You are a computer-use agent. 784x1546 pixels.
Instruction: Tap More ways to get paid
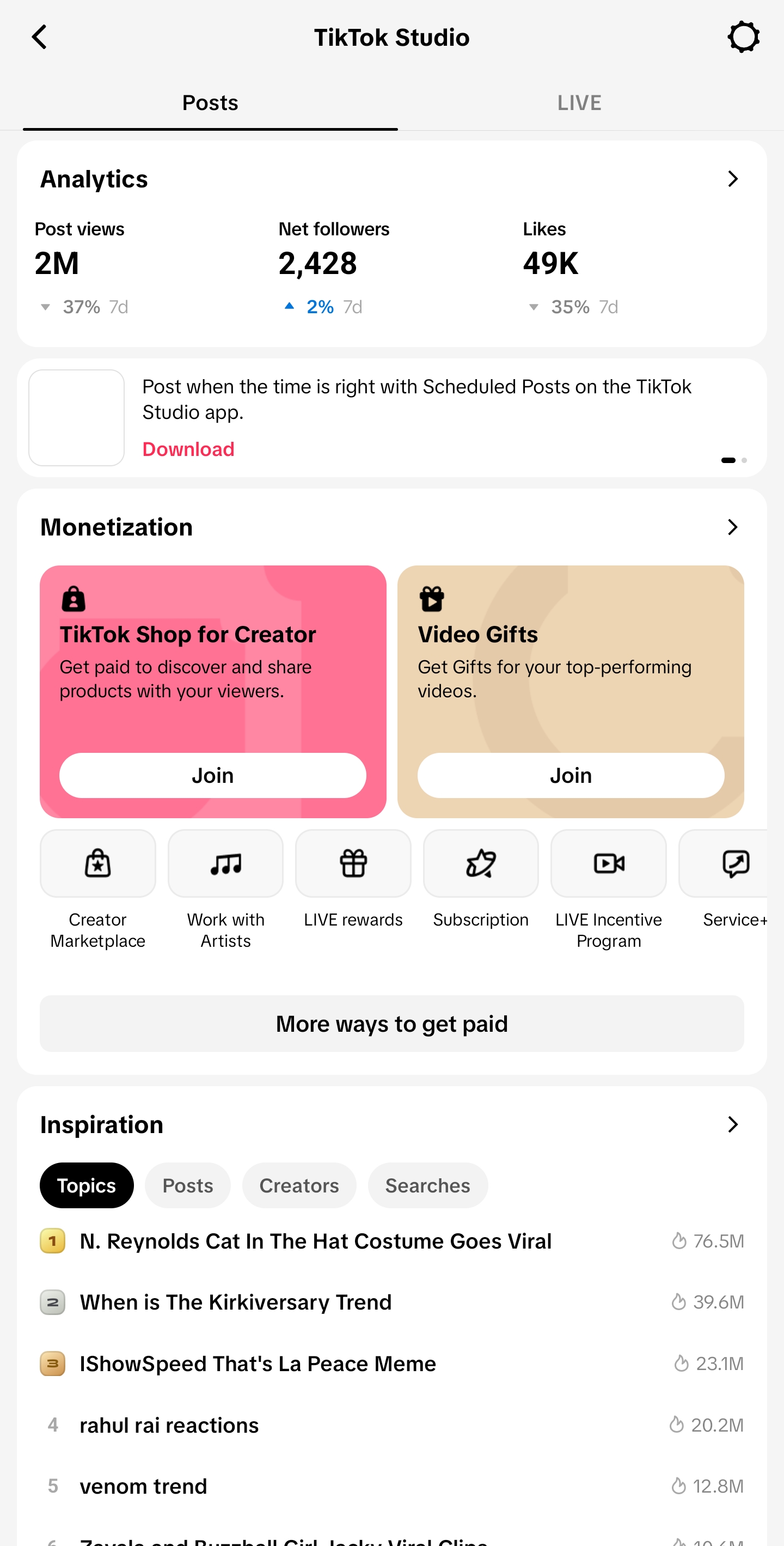point(391,1023)
